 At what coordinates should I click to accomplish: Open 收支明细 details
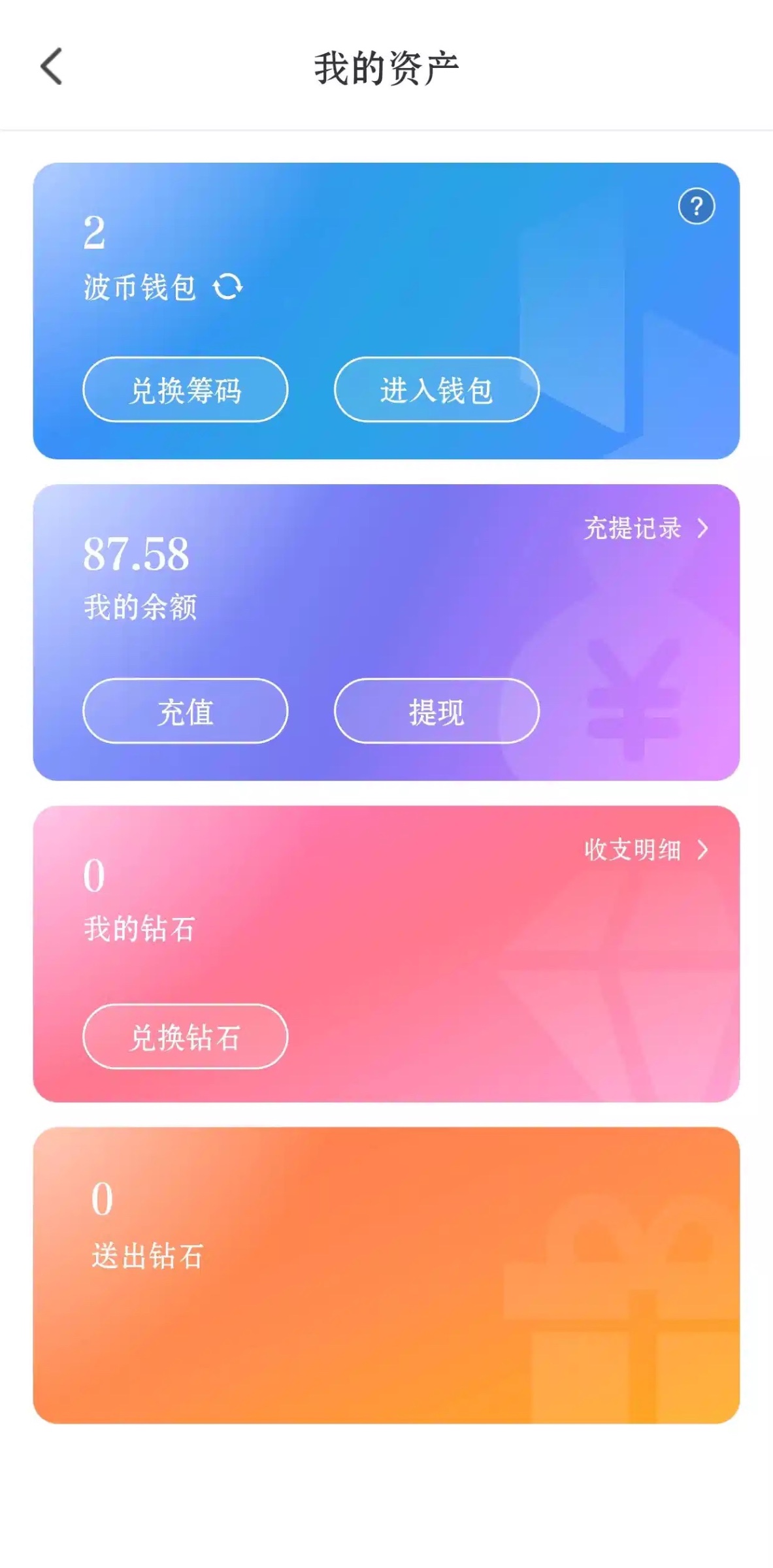coord(645,850)
